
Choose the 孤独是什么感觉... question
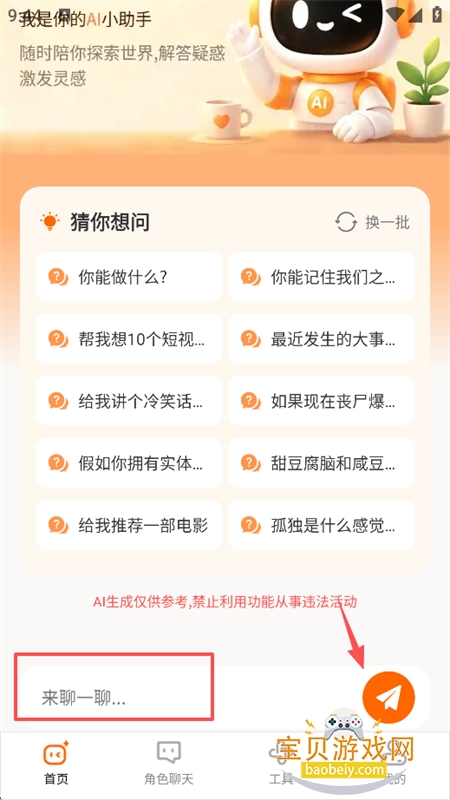321,524
